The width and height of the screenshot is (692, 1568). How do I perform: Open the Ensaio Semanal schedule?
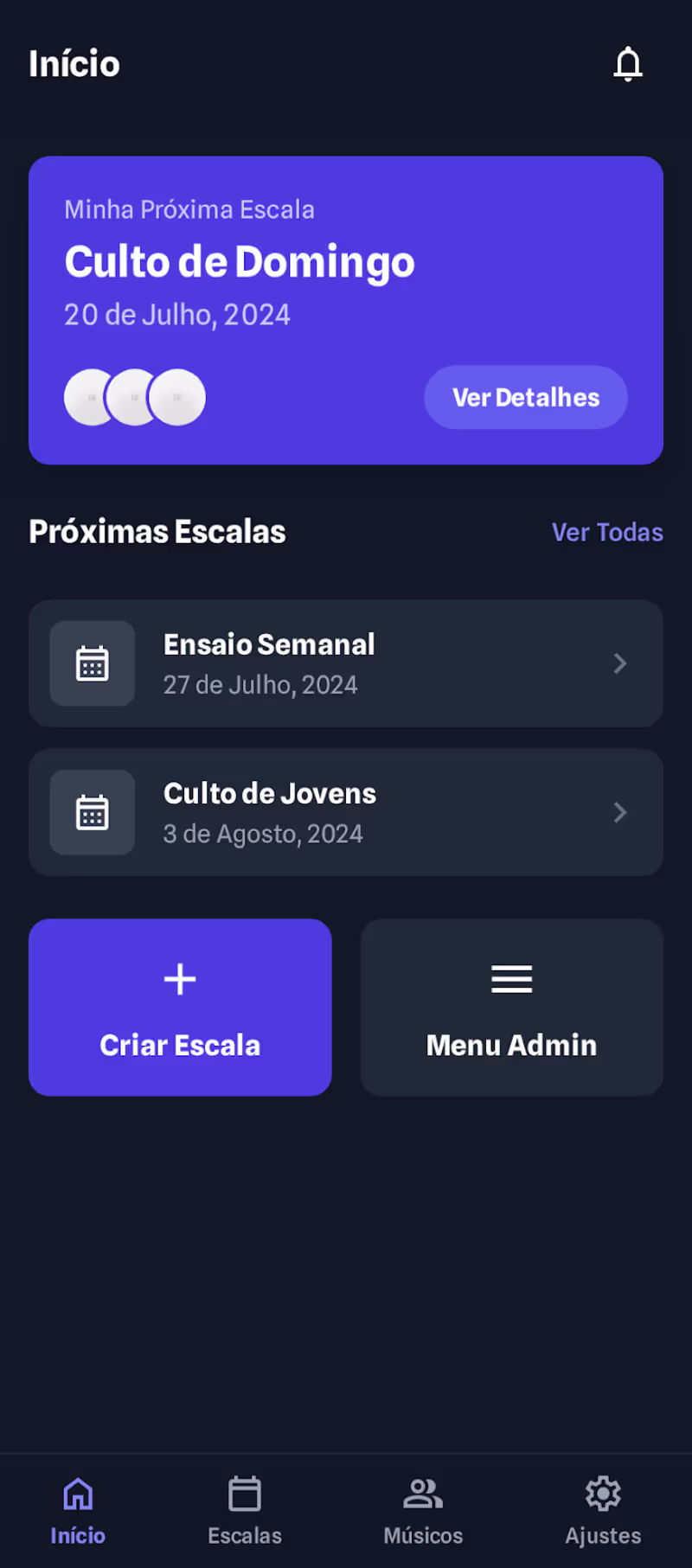tap(346, 663)
